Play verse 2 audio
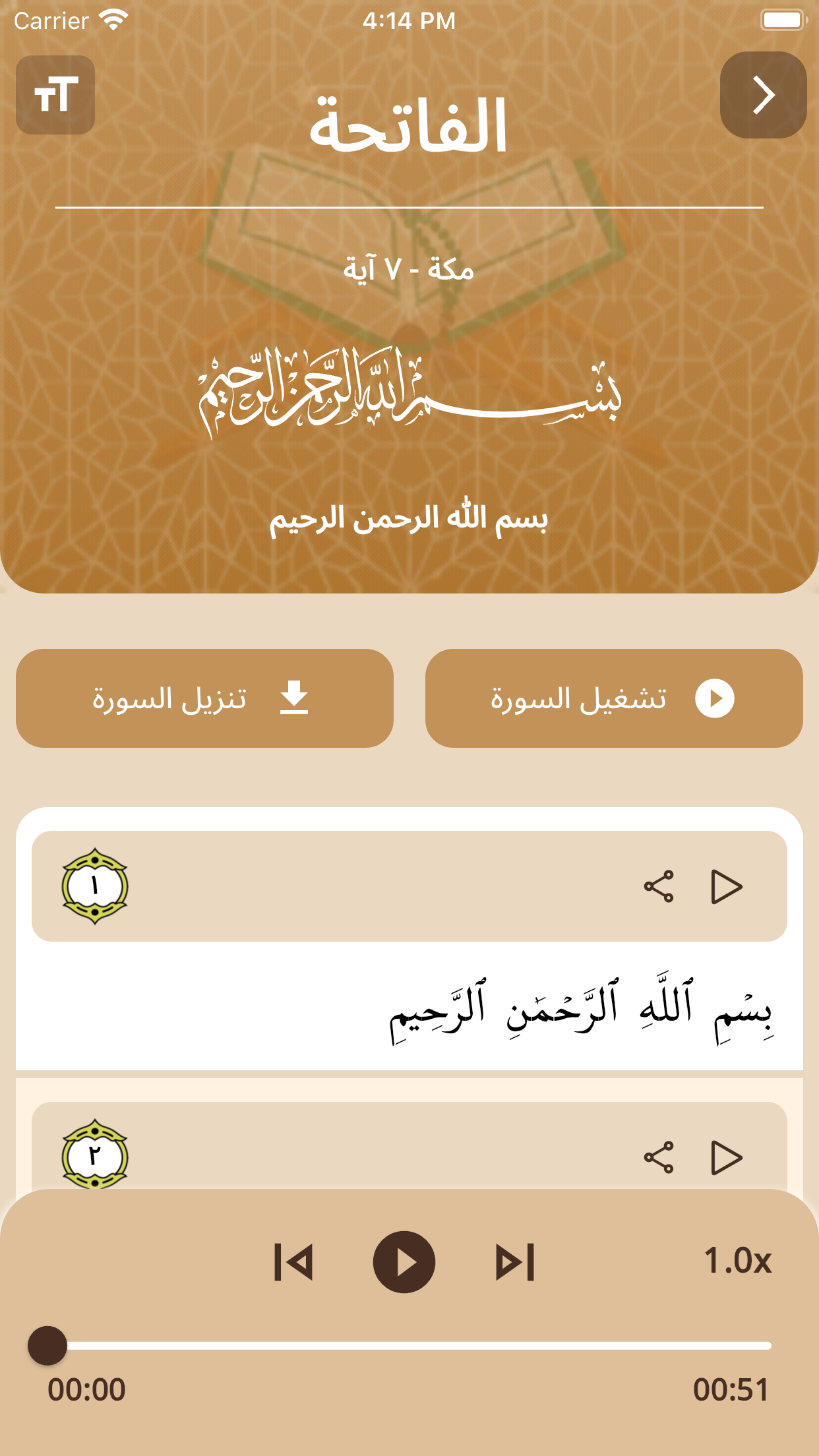819x1456 pixels. tap(727, 1158)
